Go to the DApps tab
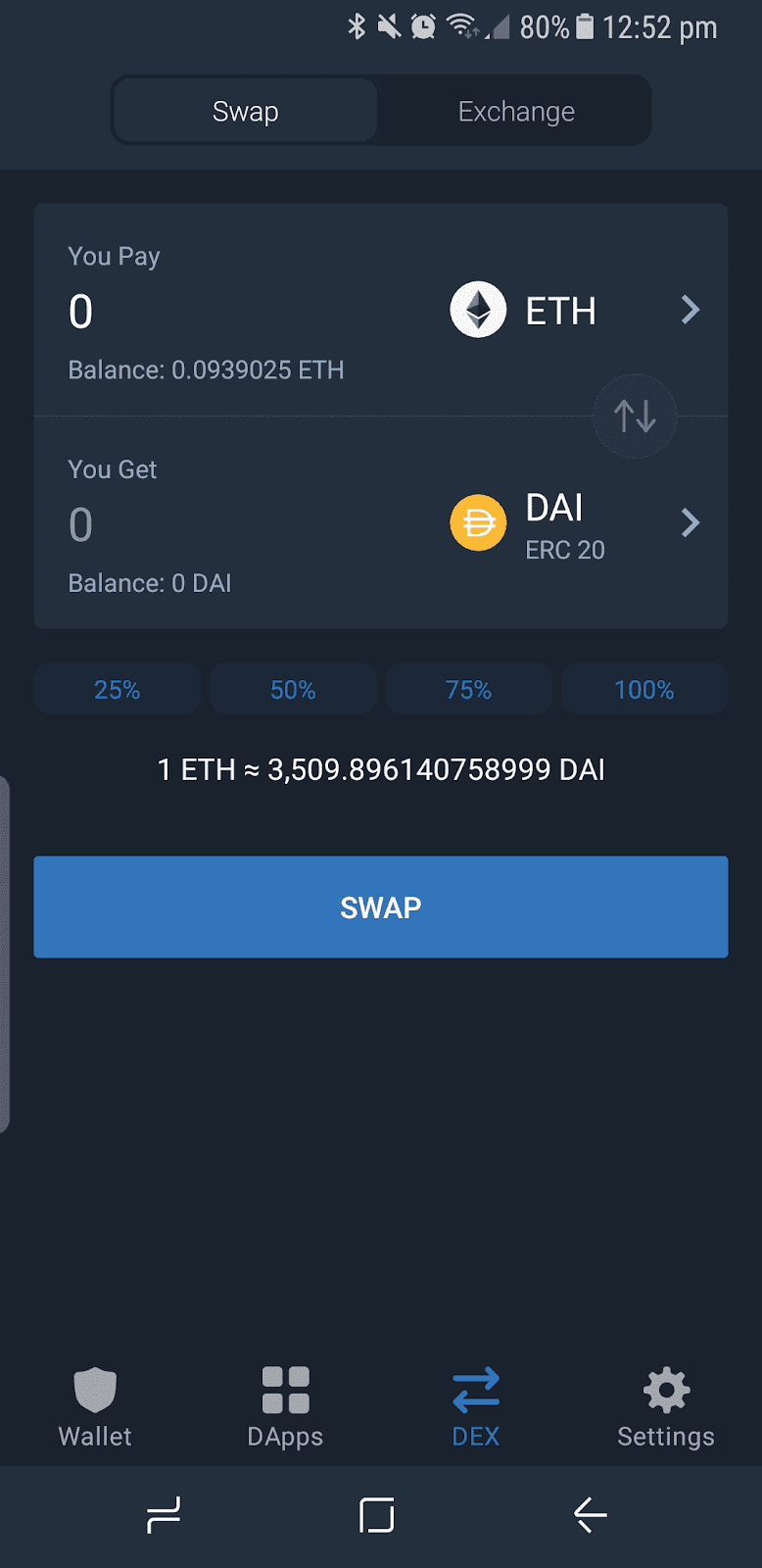762x1568 pixels. coord(285,1407)
